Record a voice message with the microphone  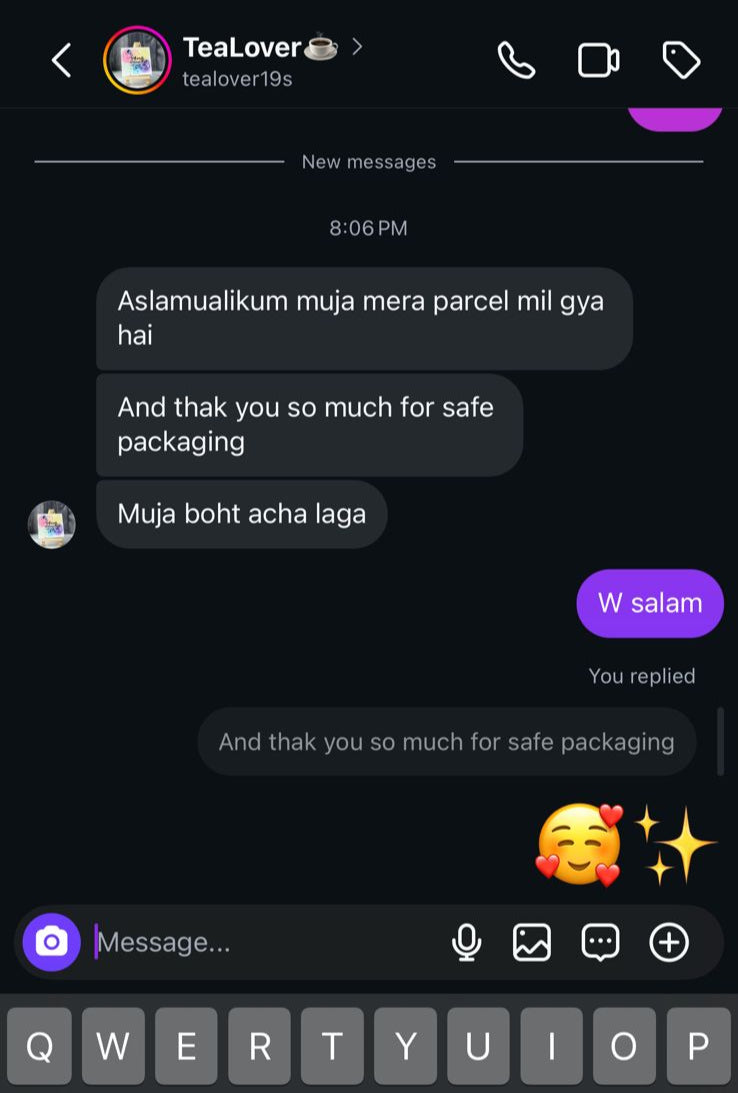point(466,942)
